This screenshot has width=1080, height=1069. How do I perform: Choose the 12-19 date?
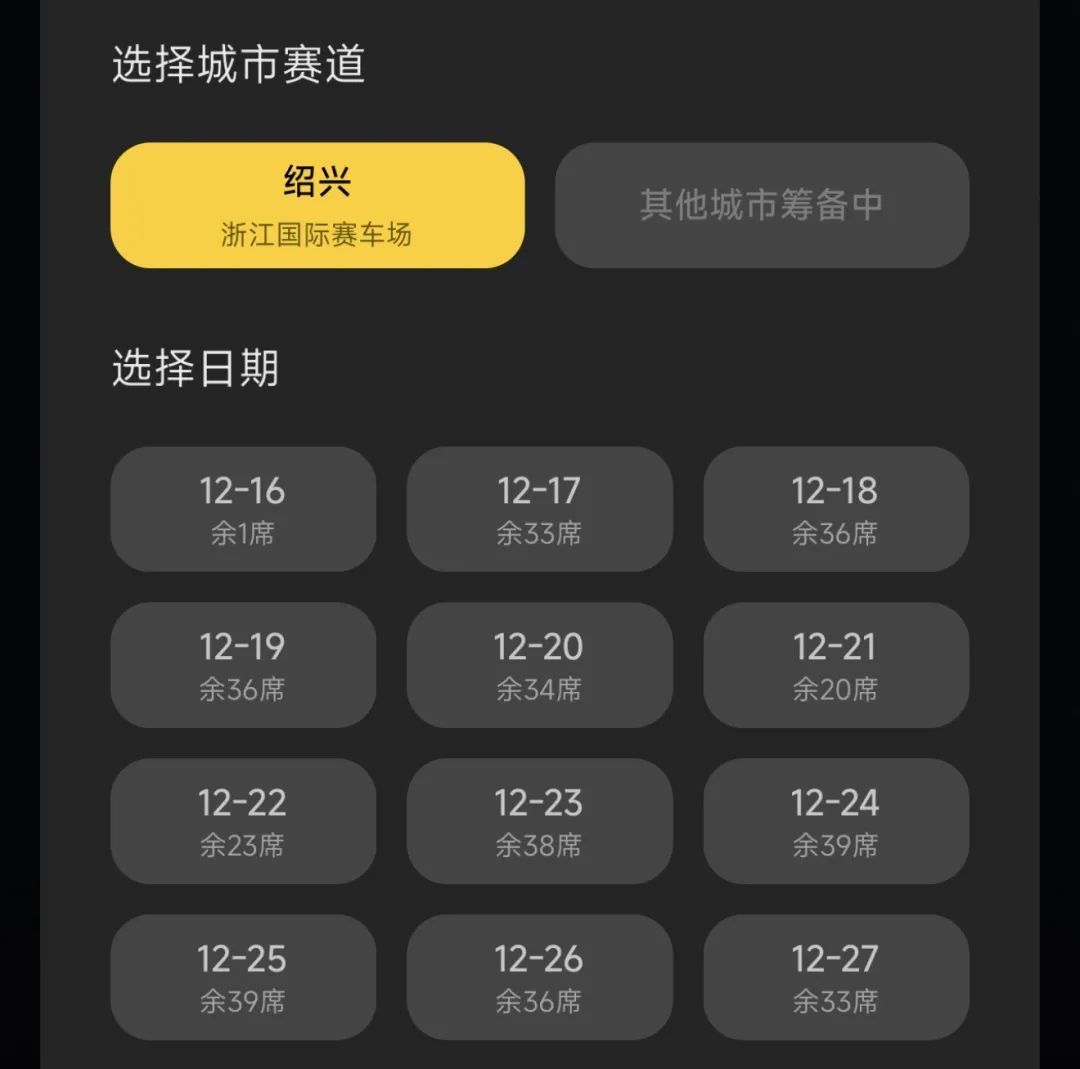tap(243, 665)
